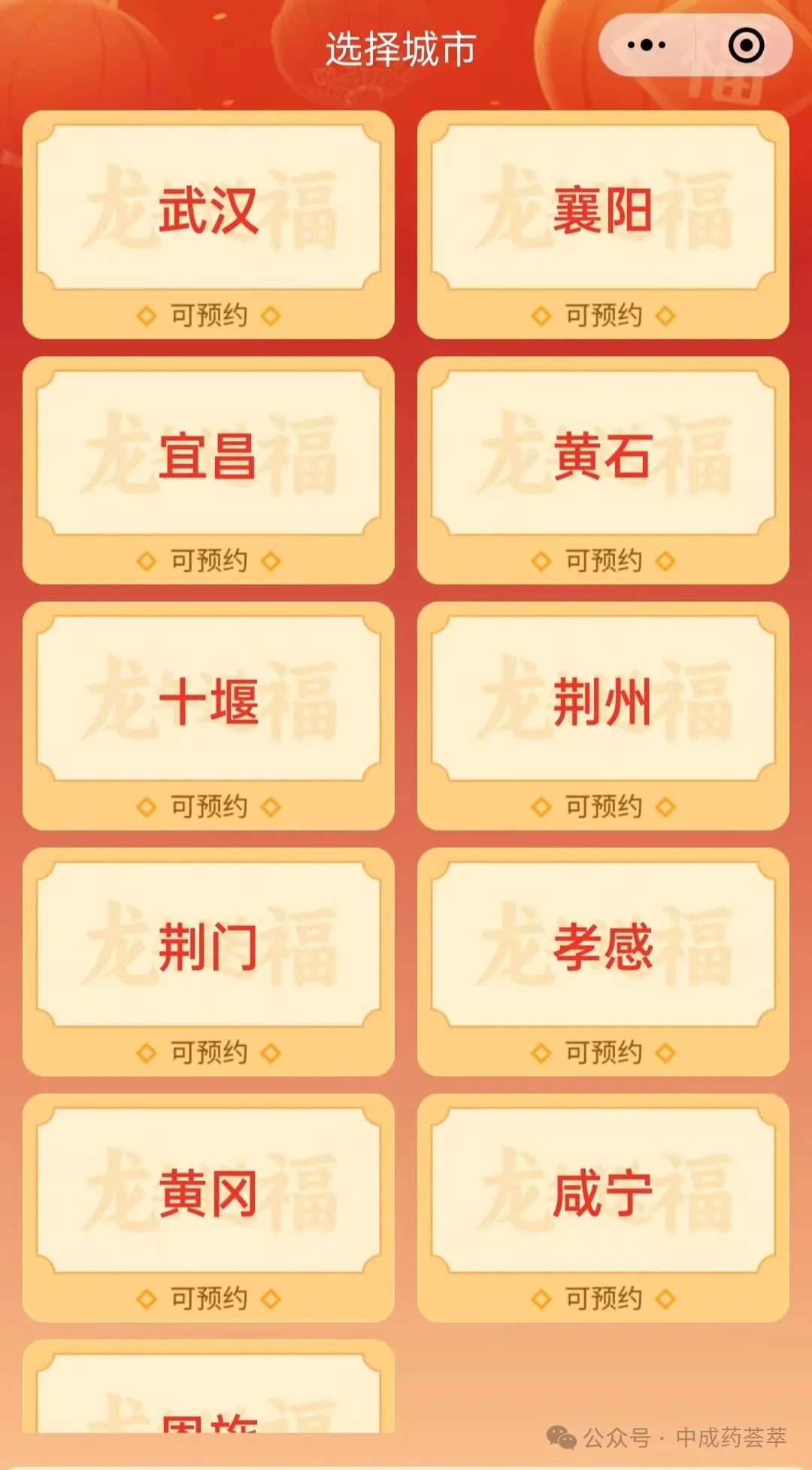Select the 武汉 city card
This screenshot has height=1470, width=812.
coord(208,224)
